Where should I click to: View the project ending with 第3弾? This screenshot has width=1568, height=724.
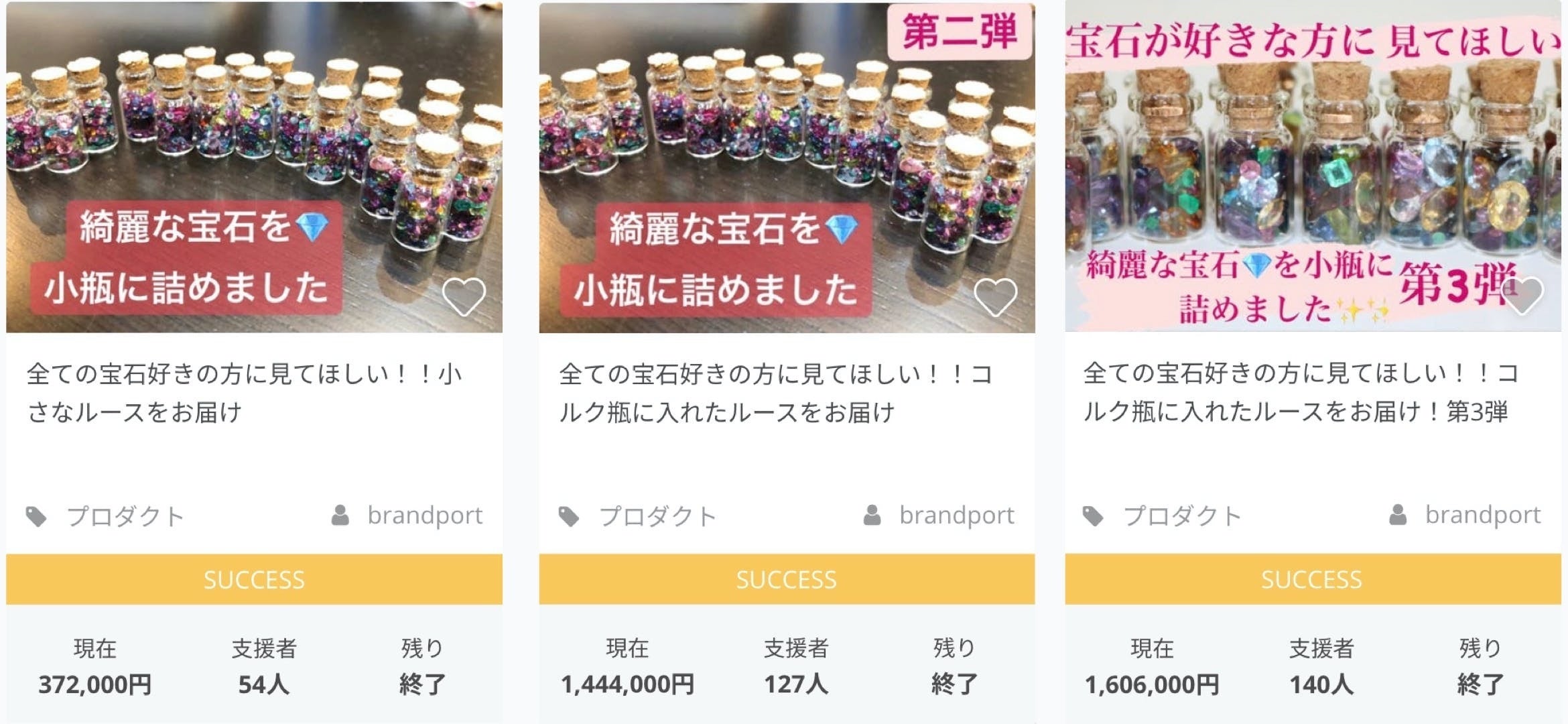(x=1300, y=392)
